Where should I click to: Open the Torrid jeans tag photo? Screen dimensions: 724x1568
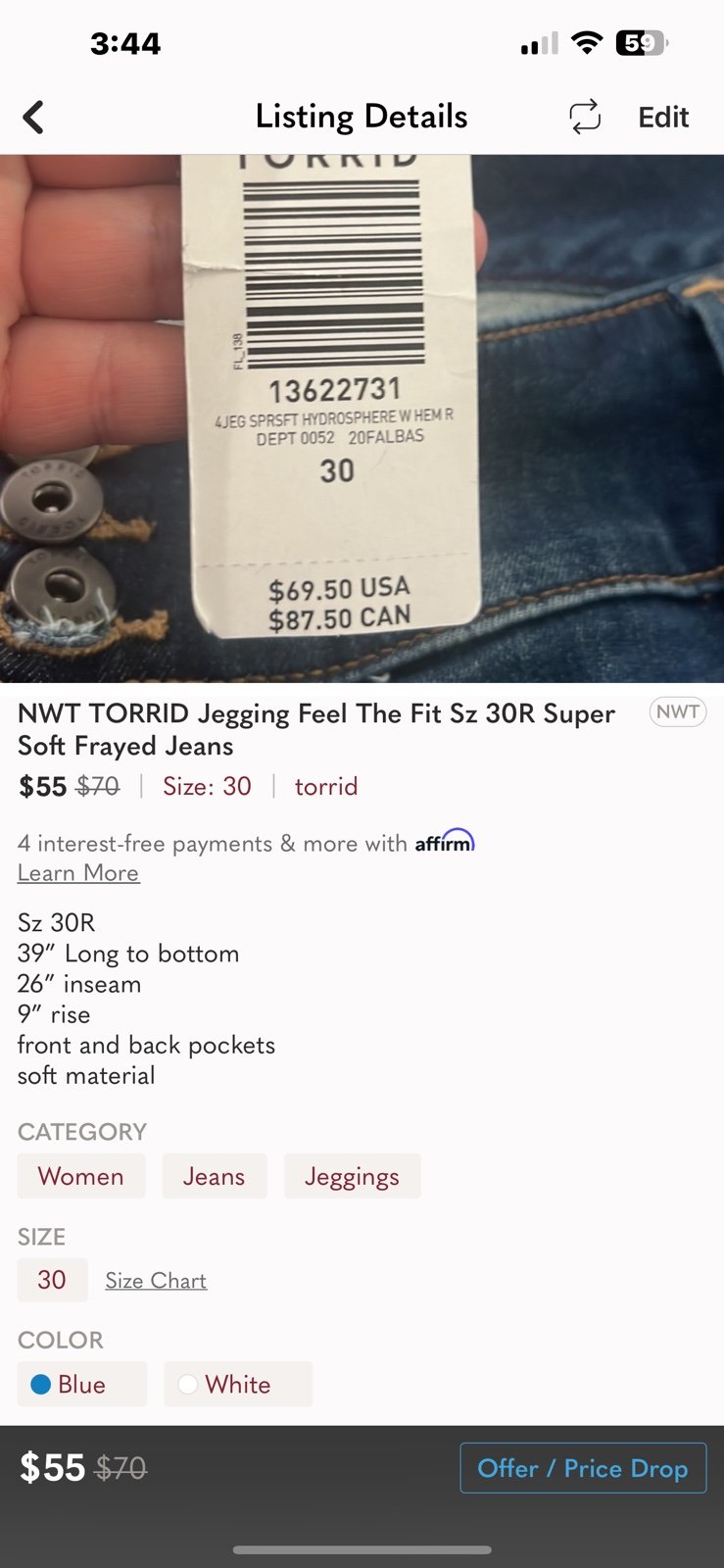[x=362, y=418]
